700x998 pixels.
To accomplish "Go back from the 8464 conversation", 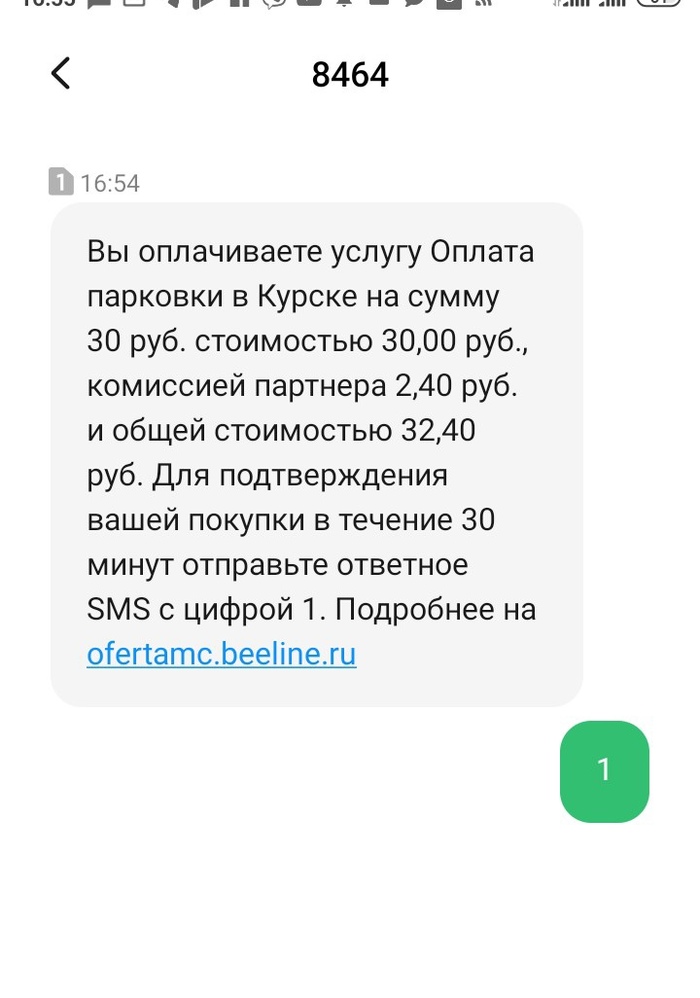I will pos(61,74).
